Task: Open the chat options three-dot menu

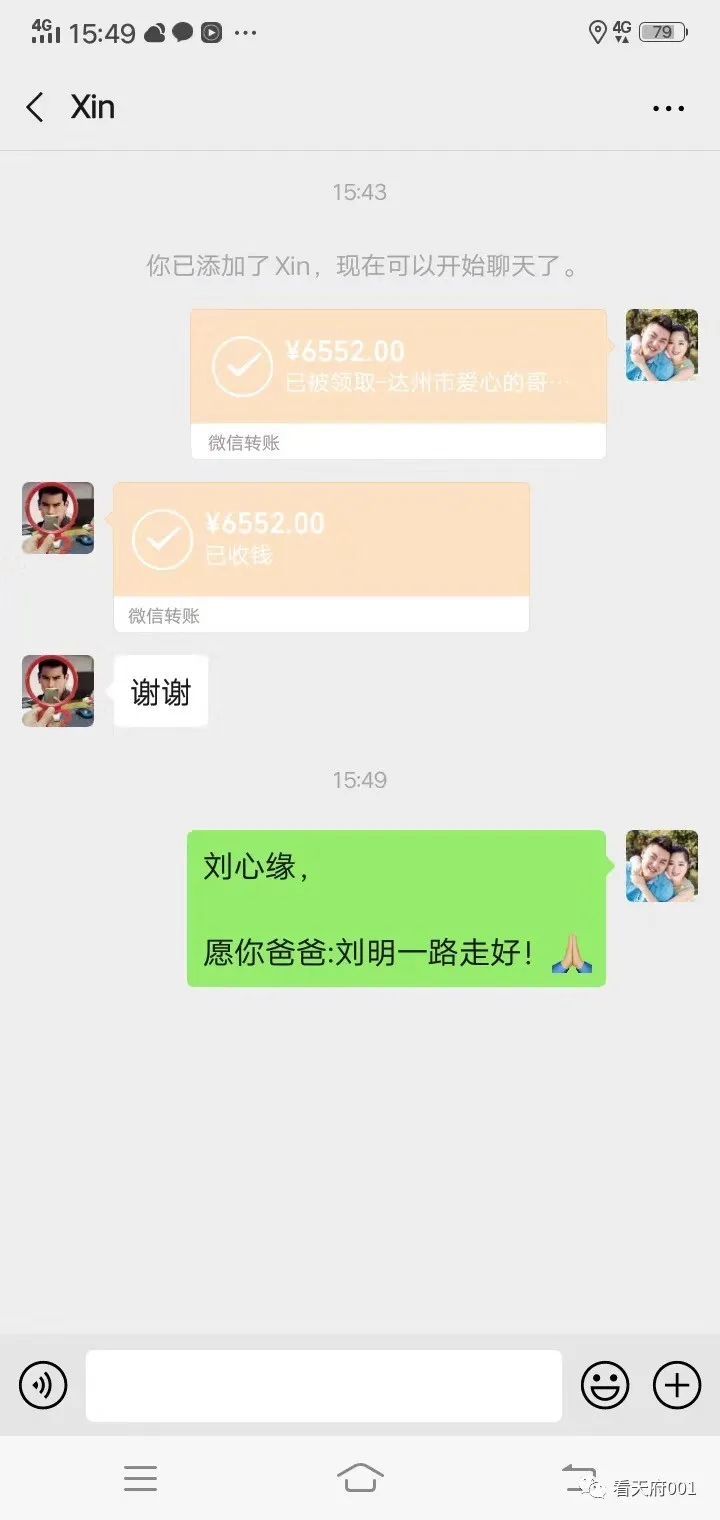Action: tap(668, 108)
